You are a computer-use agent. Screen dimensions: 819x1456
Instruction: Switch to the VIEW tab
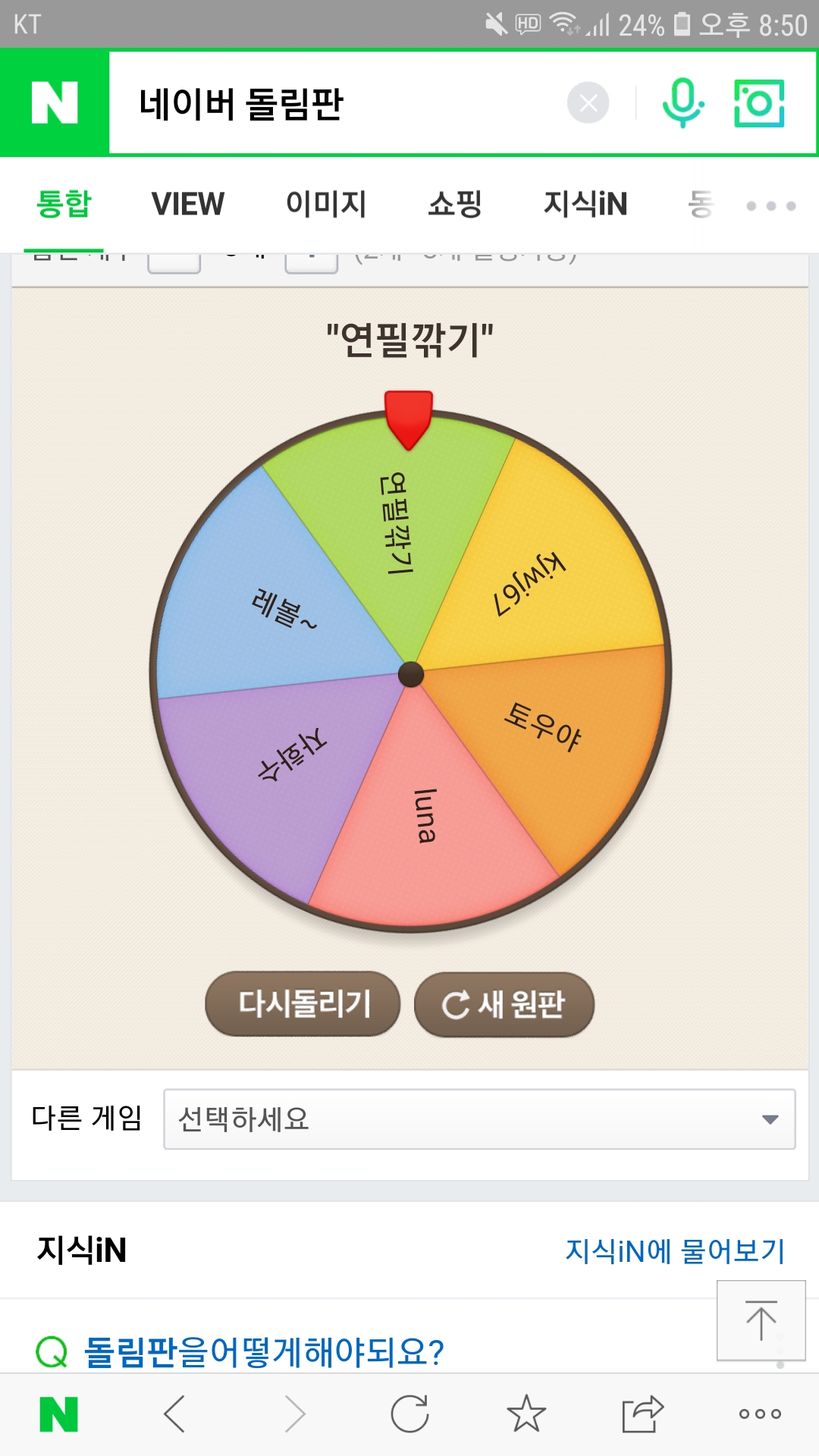(x=187, y=204)
